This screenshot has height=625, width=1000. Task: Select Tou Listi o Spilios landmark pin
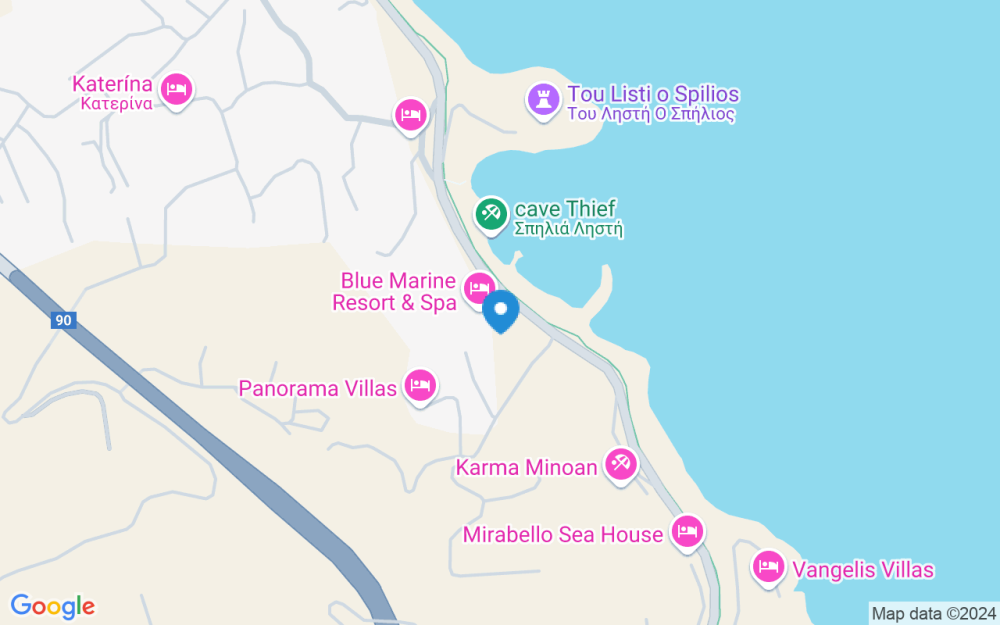coord(542,98)
